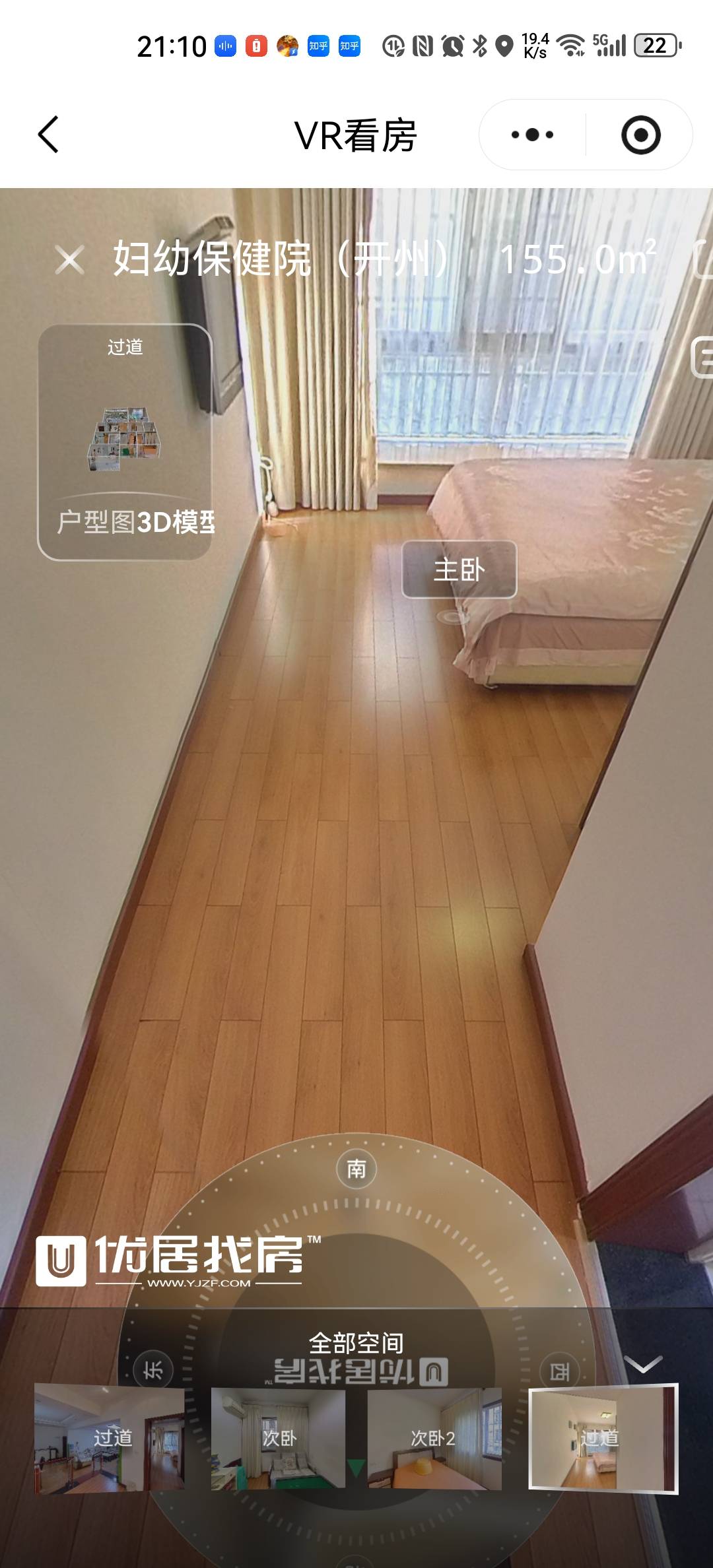
Task: Switch to the 次卧2 space
Action: pyautogui.click(x=434, y=1437)
